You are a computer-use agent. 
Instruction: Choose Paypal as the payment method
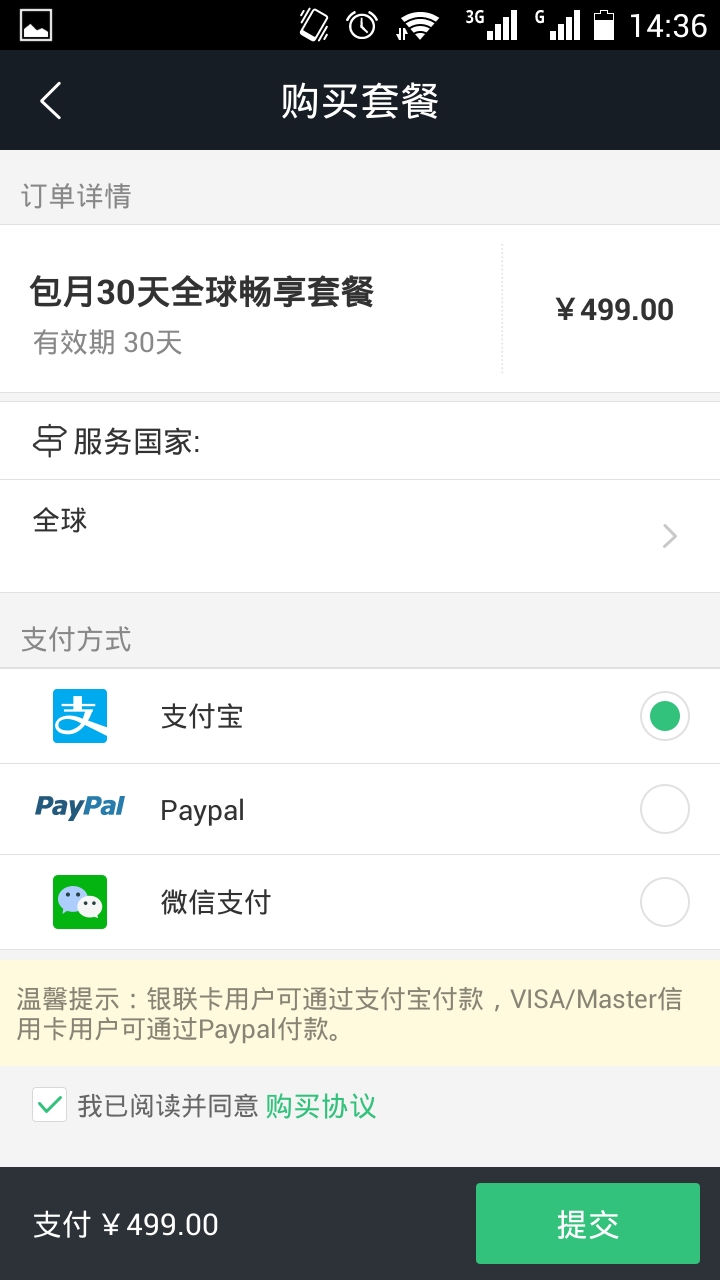[664, 809]
